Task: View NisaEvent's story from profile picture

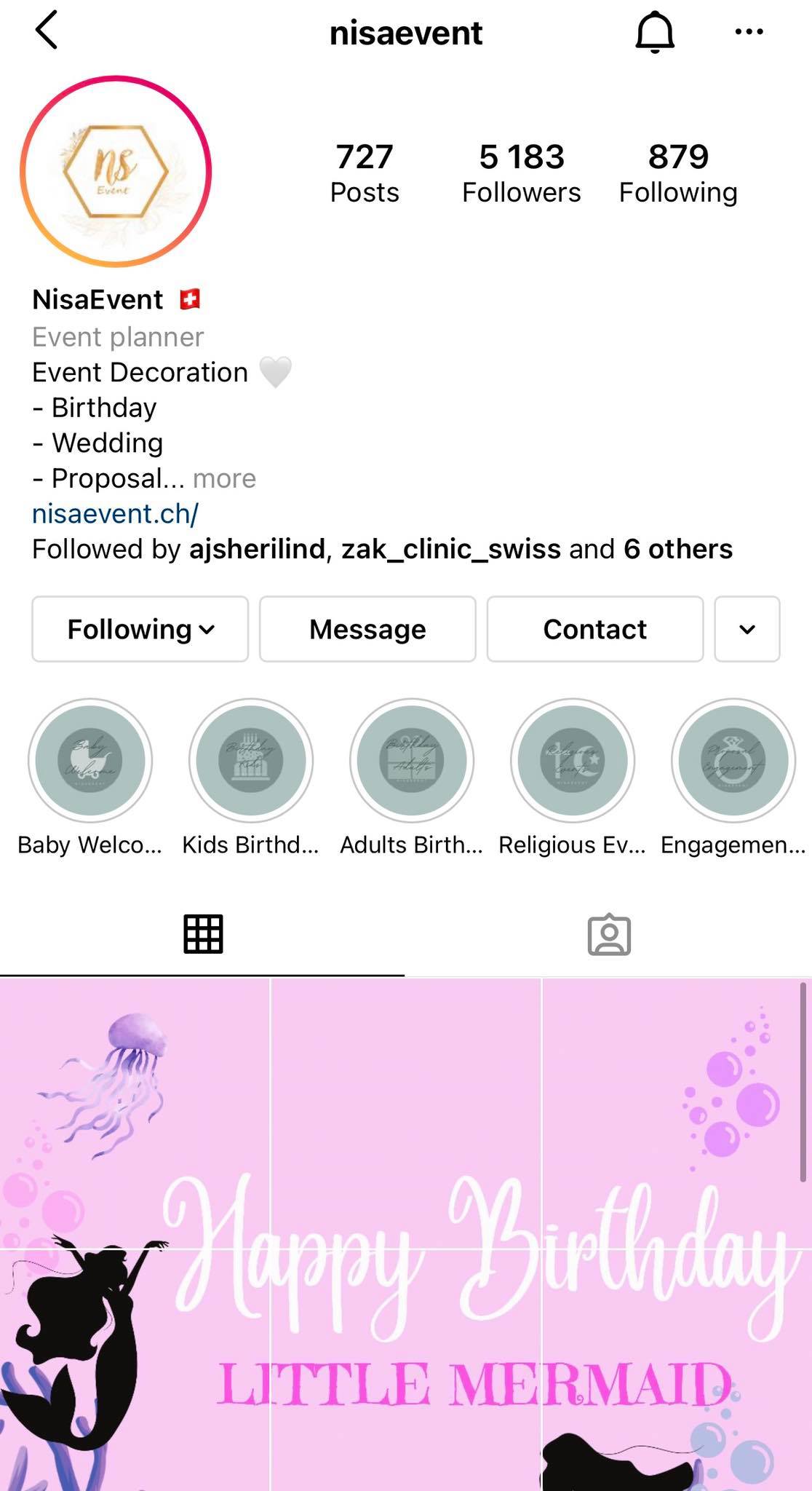Action: click(x=116, y=172)
